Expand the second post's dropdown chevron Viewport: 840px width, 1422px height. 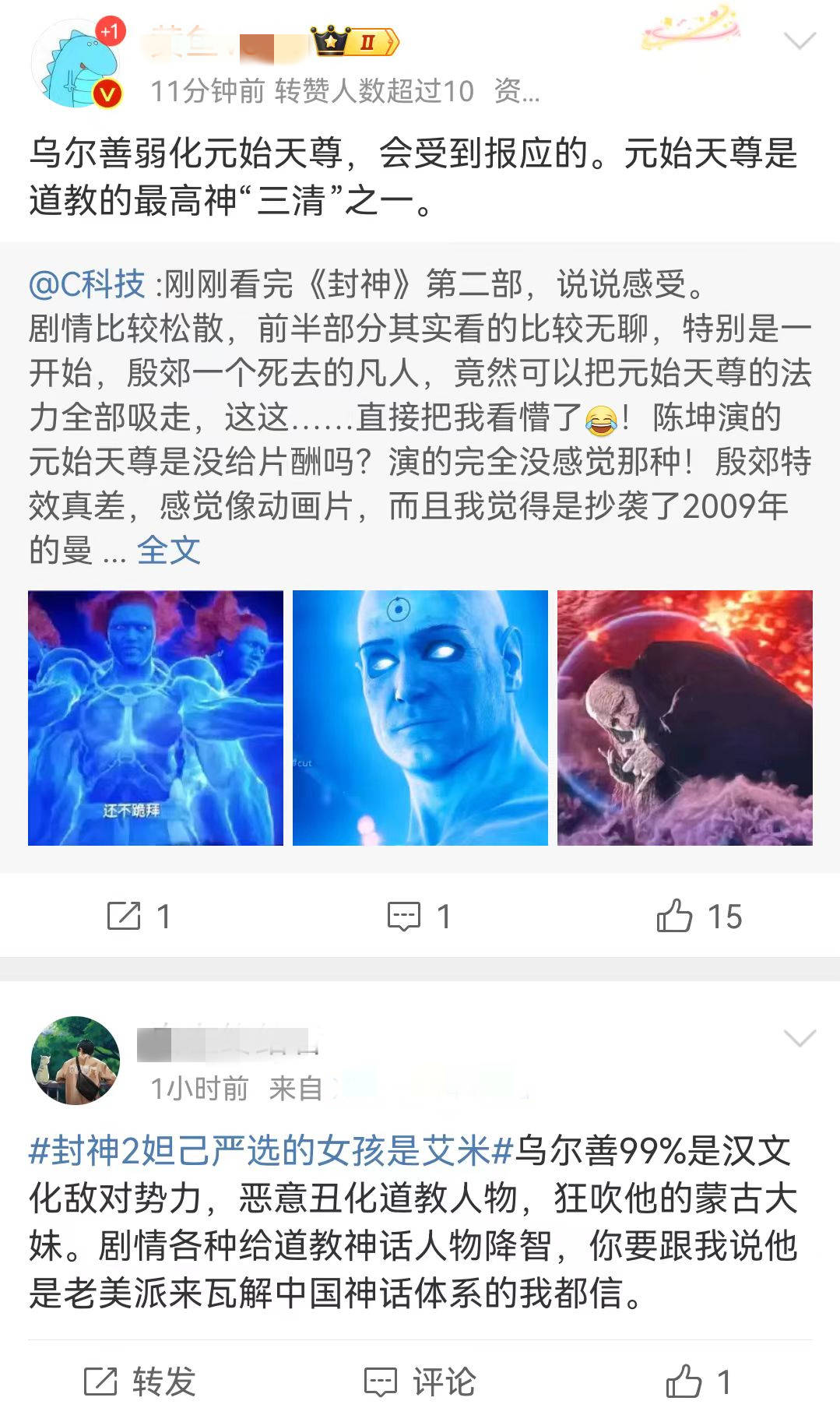800,1037
